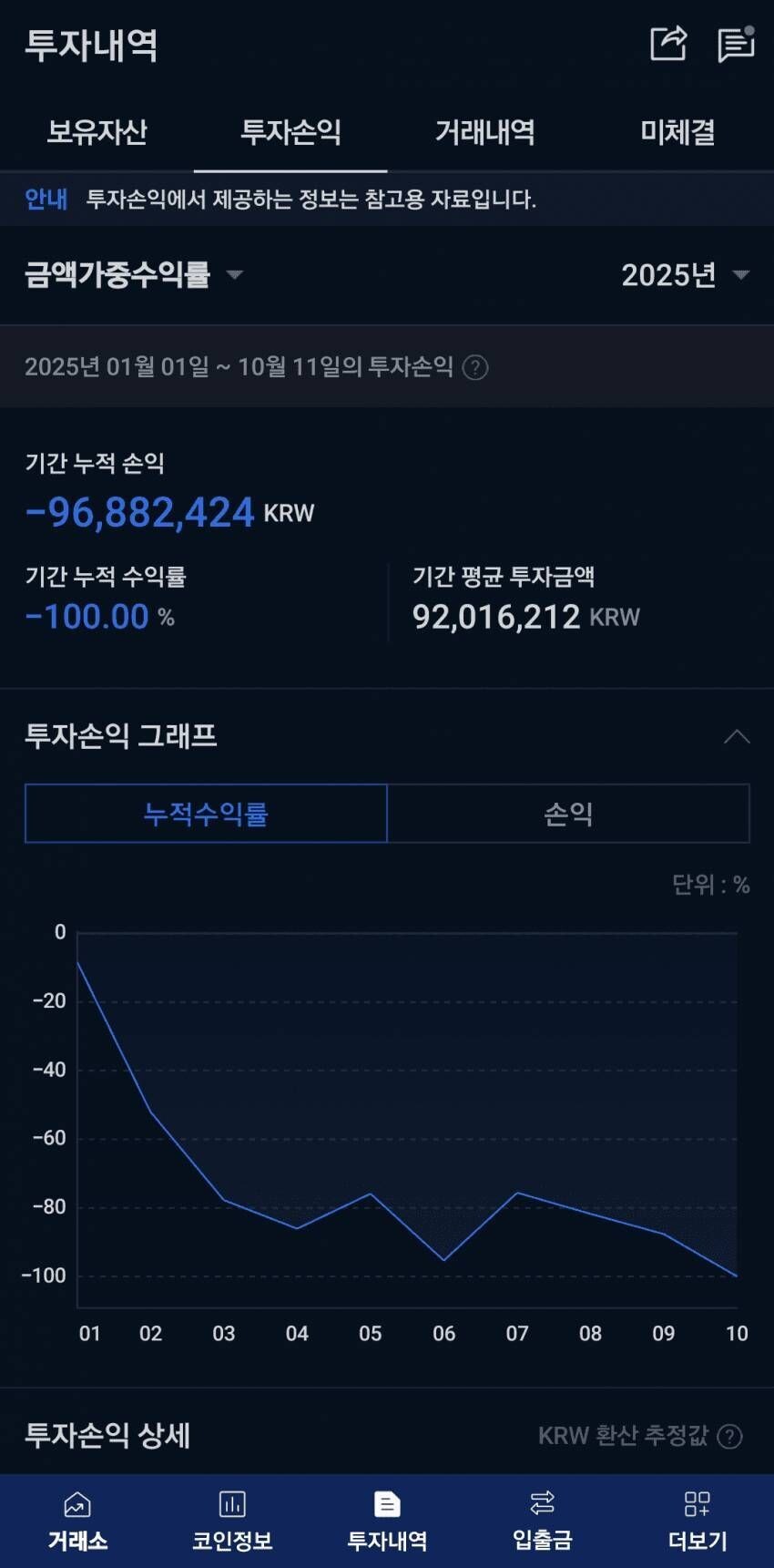Tap the 투자손익 상세 section header
Viewport: 774px width, 1568px height.
(x=107, y=1435)
